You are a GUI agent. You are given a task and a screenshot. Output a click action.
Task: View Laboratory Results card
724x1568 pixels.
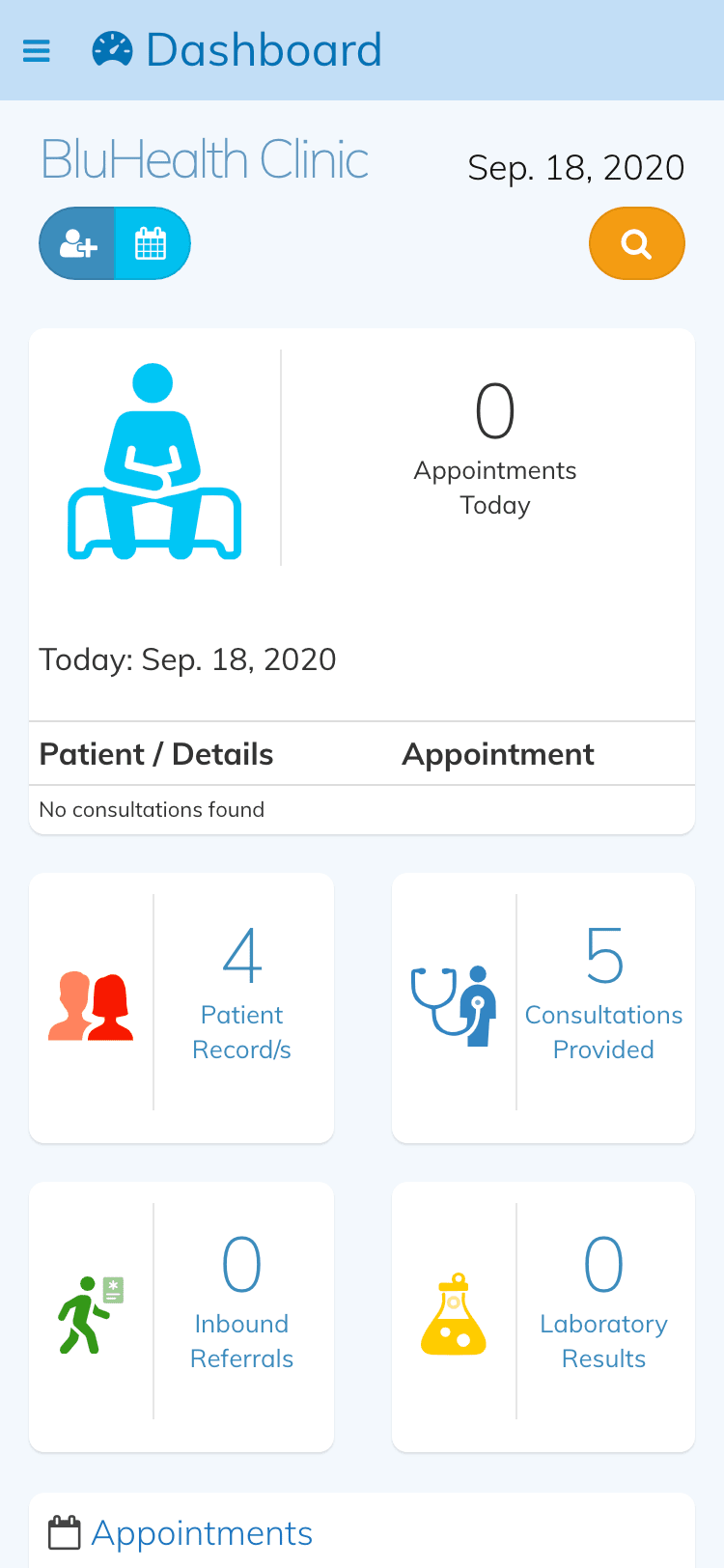543,1316
